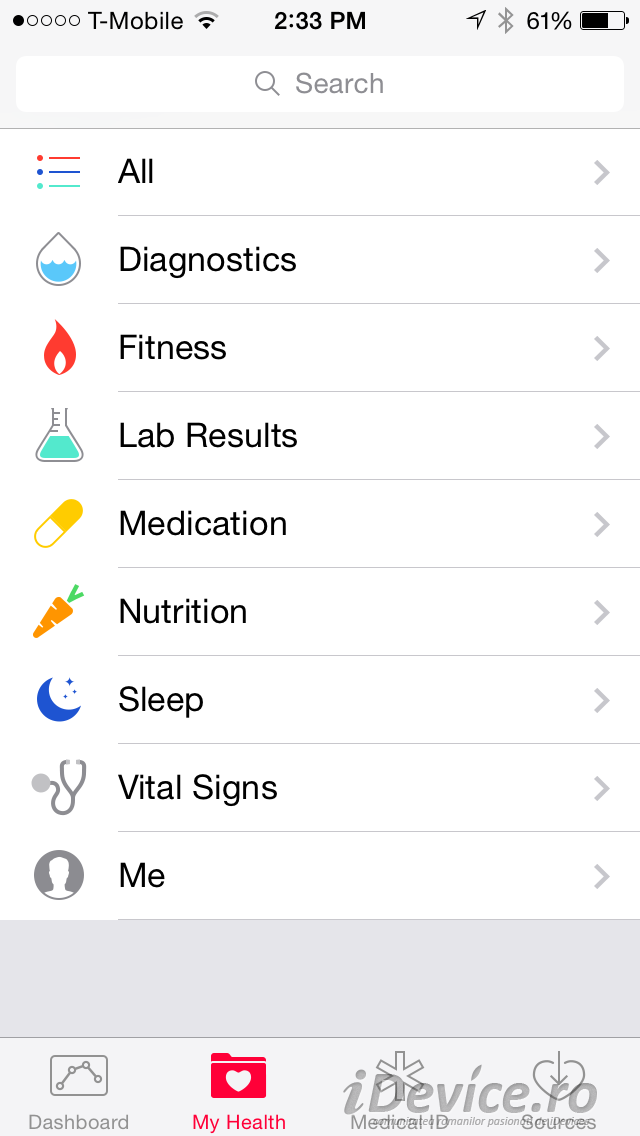View Lab Results
This screenshot has width=640, height=1136.
click(x=320, y=435)
